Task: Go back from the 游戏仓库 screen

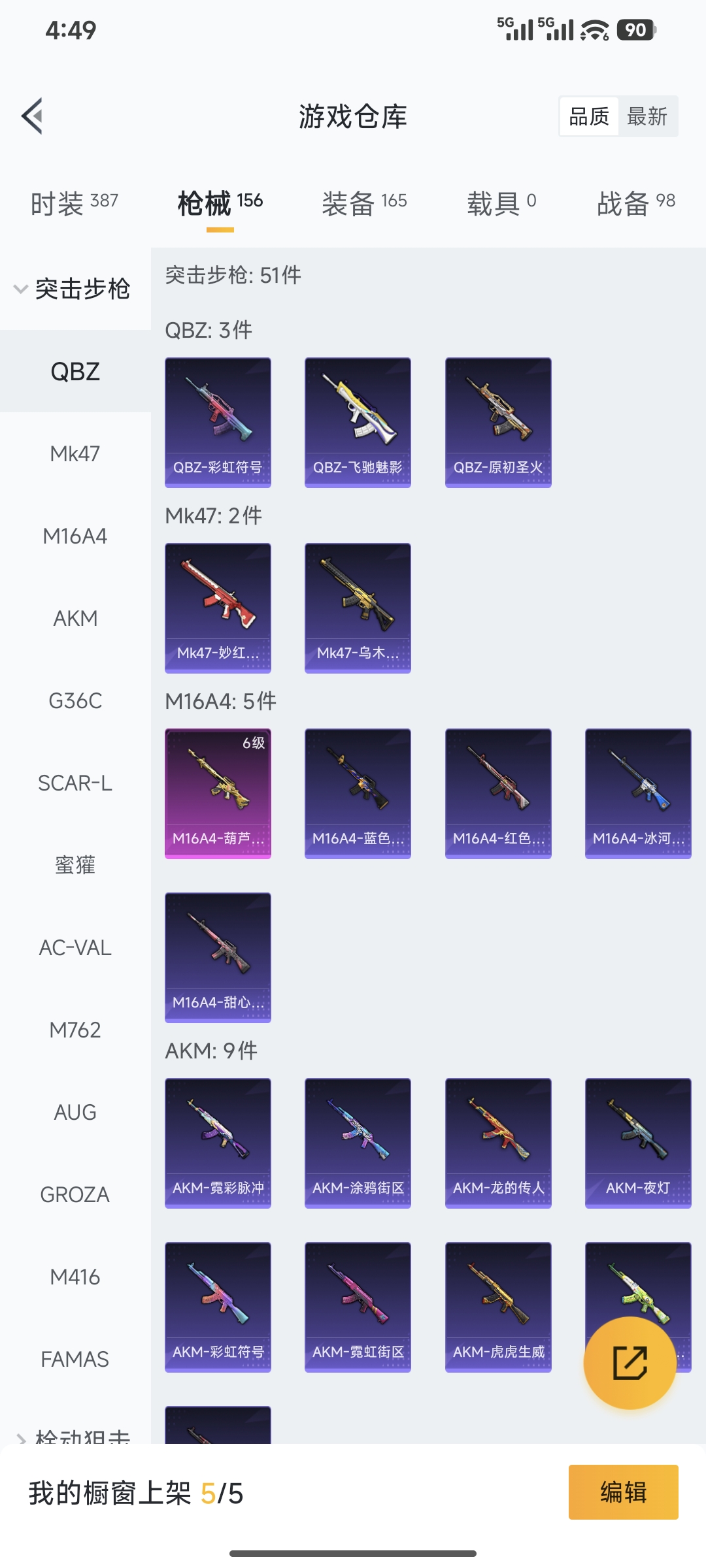Action: coord(33,116)
